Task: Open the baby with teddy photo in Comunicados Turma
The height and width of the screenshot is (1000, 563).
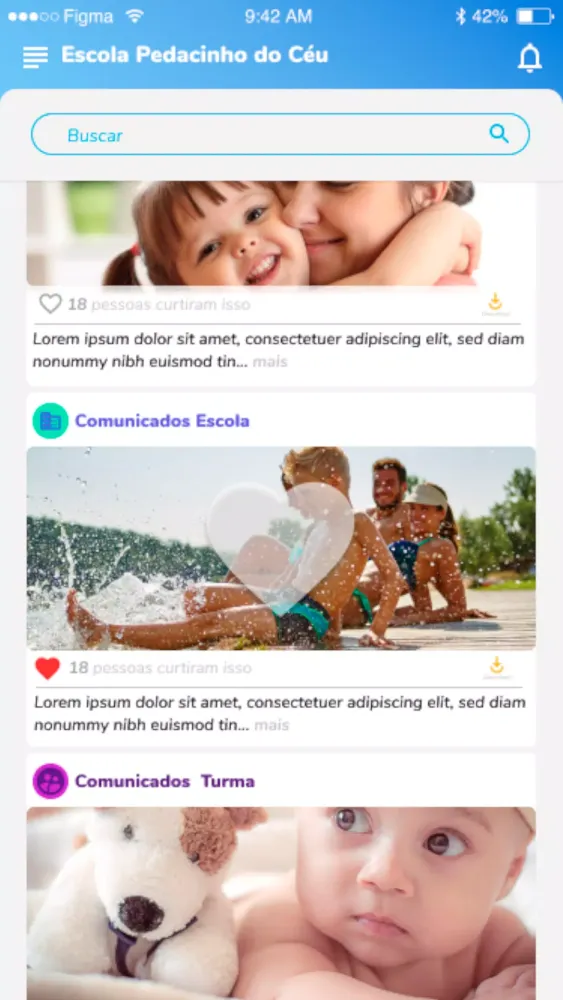Action: (281, 903)
